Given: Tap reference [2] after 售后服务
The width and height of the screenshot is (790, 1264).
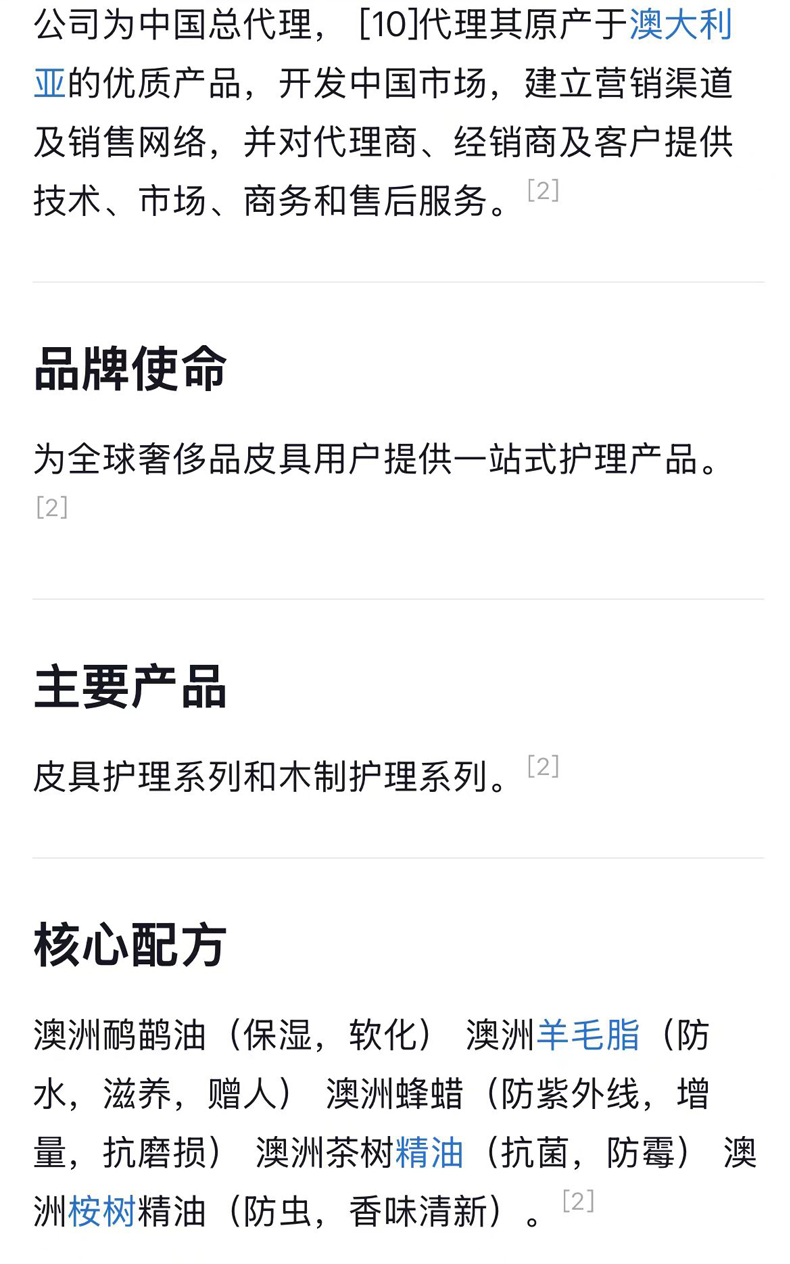Looking at the screenshot, I should 543,190.
